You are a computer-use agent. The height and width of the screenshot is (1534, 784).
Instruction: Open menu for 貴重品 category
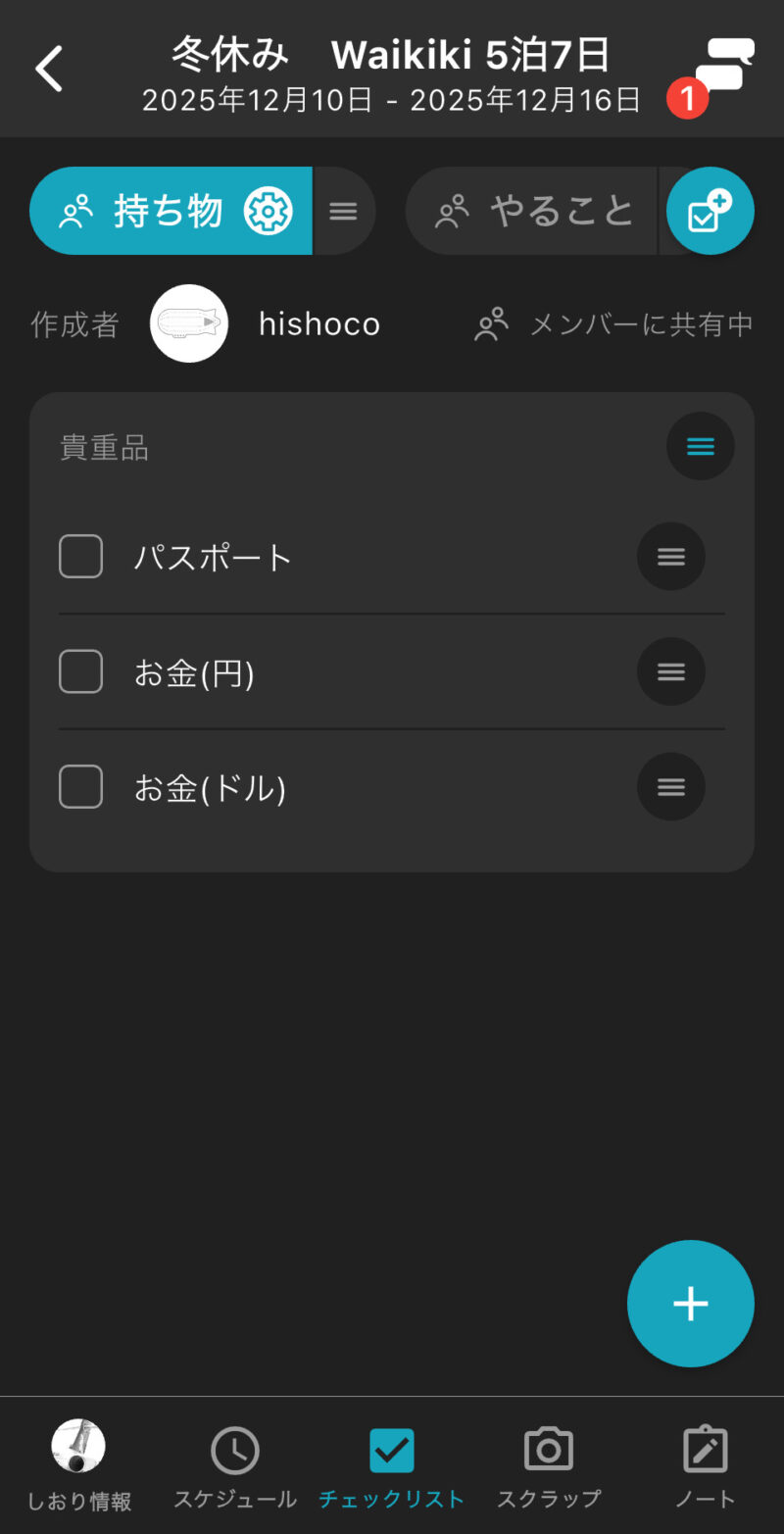pyautogui.click(x=701, y=447)
